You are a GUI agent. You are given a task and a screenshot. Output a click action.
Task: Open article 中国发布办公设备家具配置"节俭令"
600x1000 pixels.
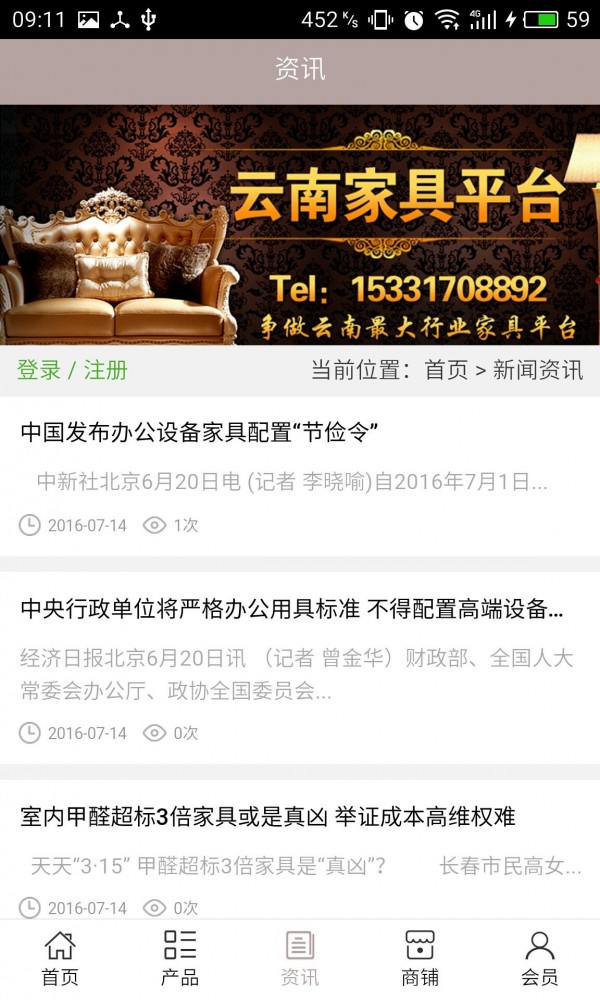[x=300, y=476]
